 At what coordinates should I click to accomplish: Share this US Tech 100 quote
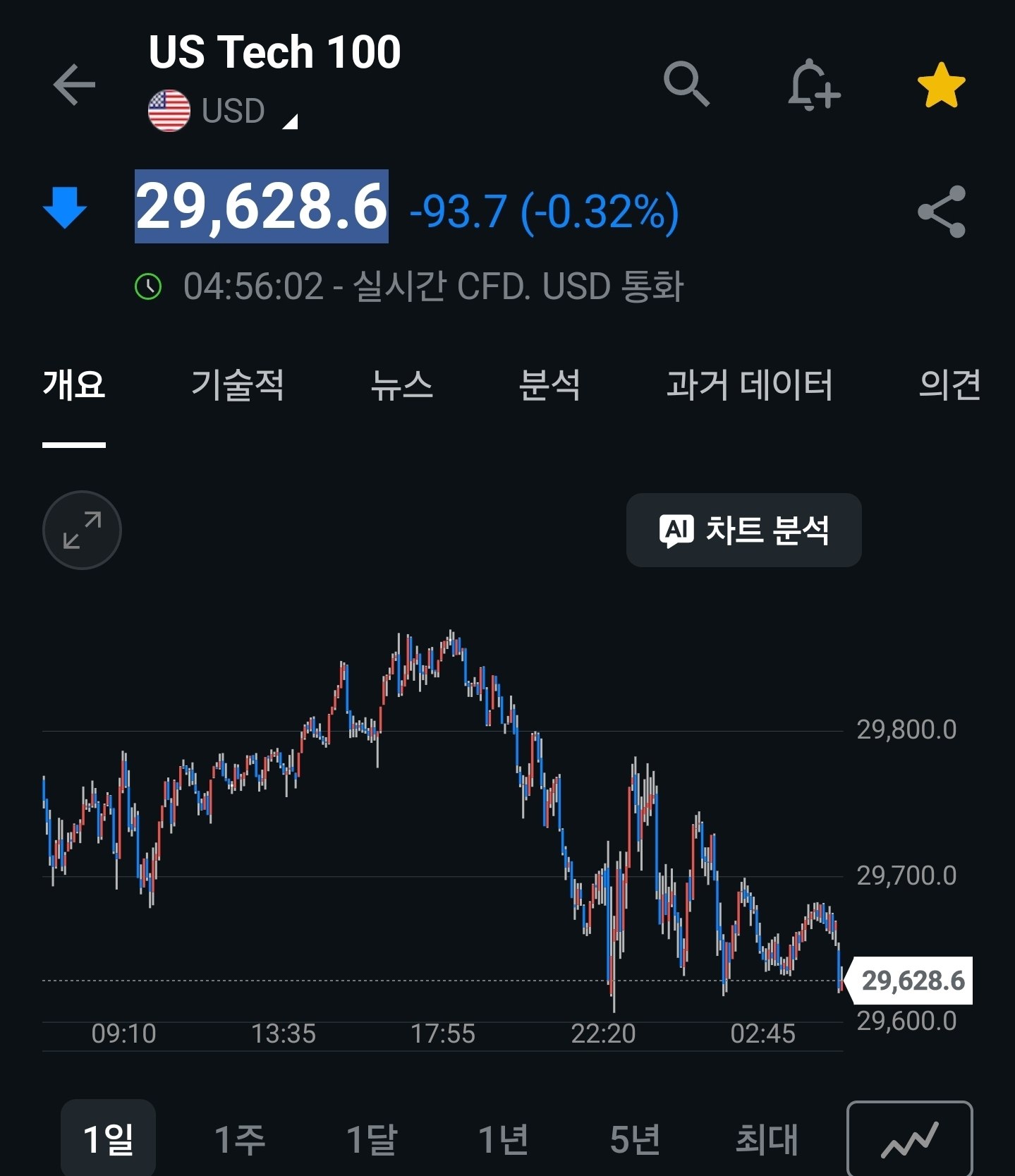tap(941, 212)
